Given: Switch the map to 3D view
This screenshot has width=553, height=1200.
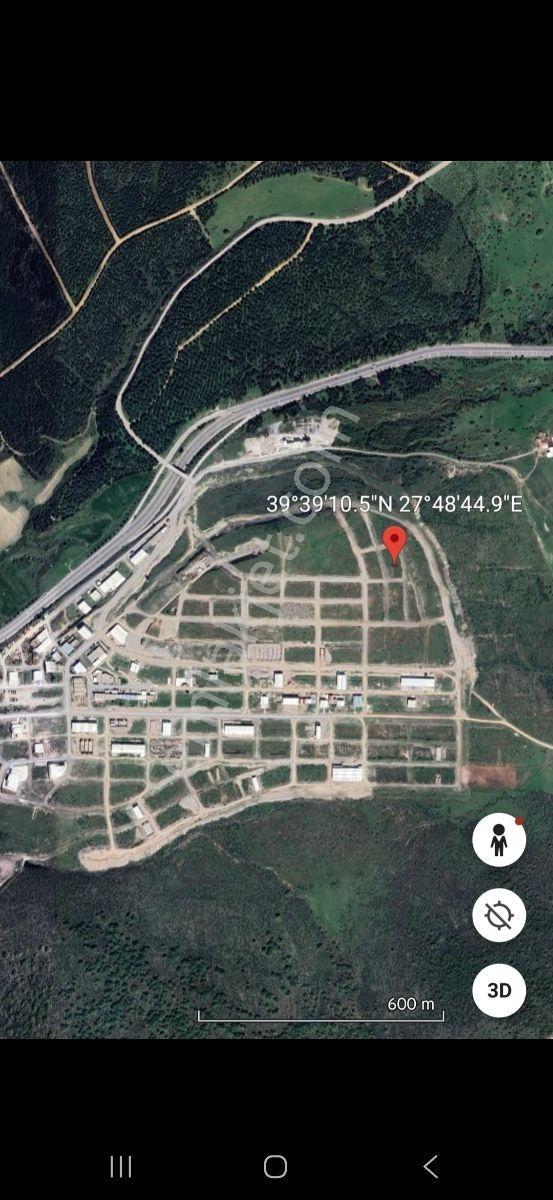Looking at the screenshot, I should (499, 990).
